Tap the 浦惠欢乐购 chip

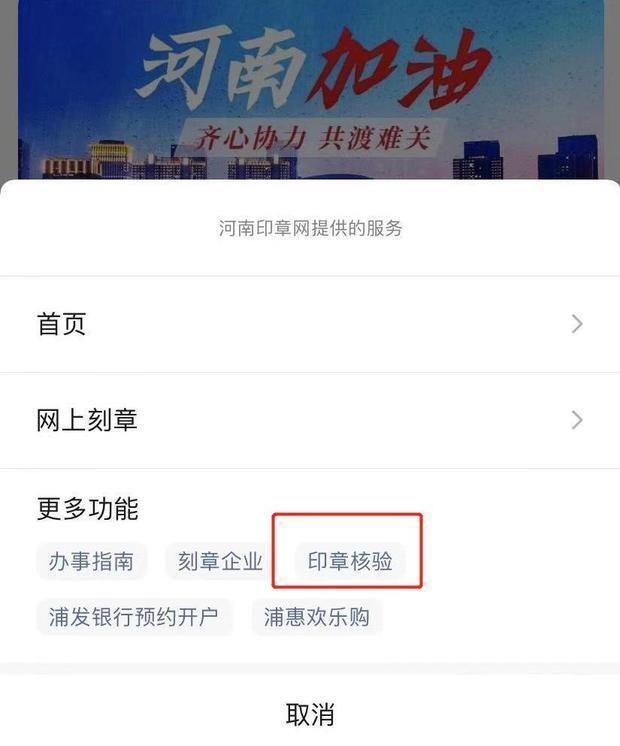tap(316, 617)
